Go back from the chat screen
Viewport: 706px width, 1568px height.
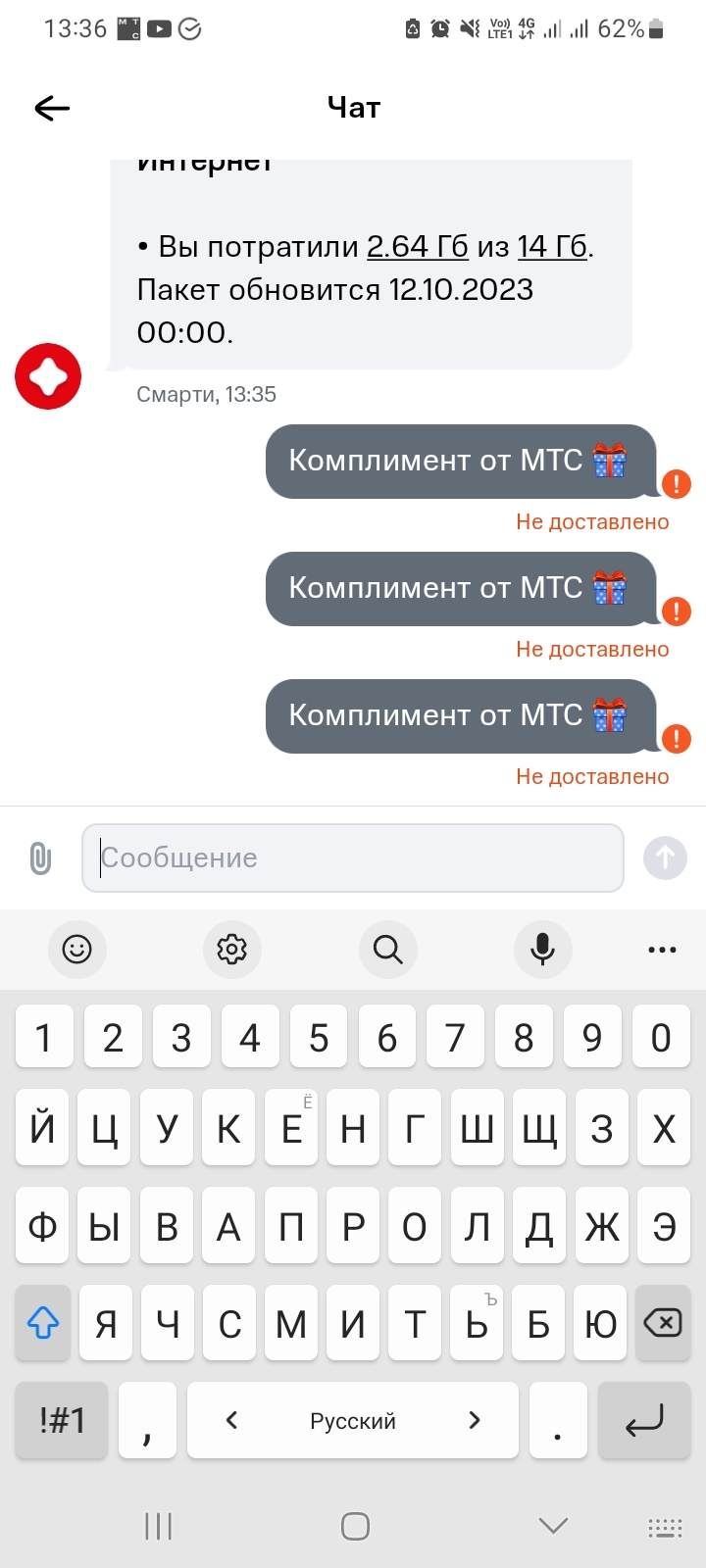click(x=52, y=108)
